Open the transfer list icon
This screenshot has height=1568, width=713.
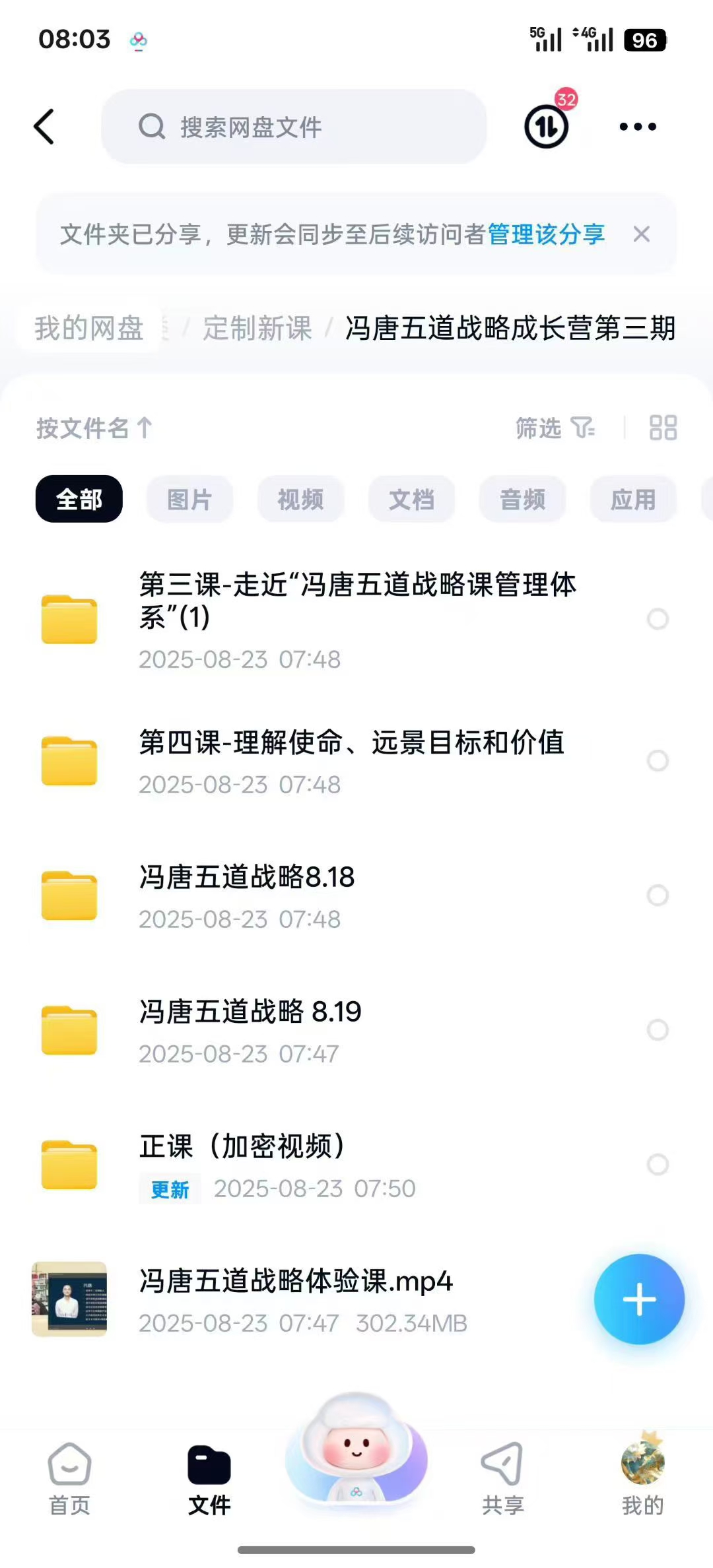pyautogui.click(x=546, y=126)
